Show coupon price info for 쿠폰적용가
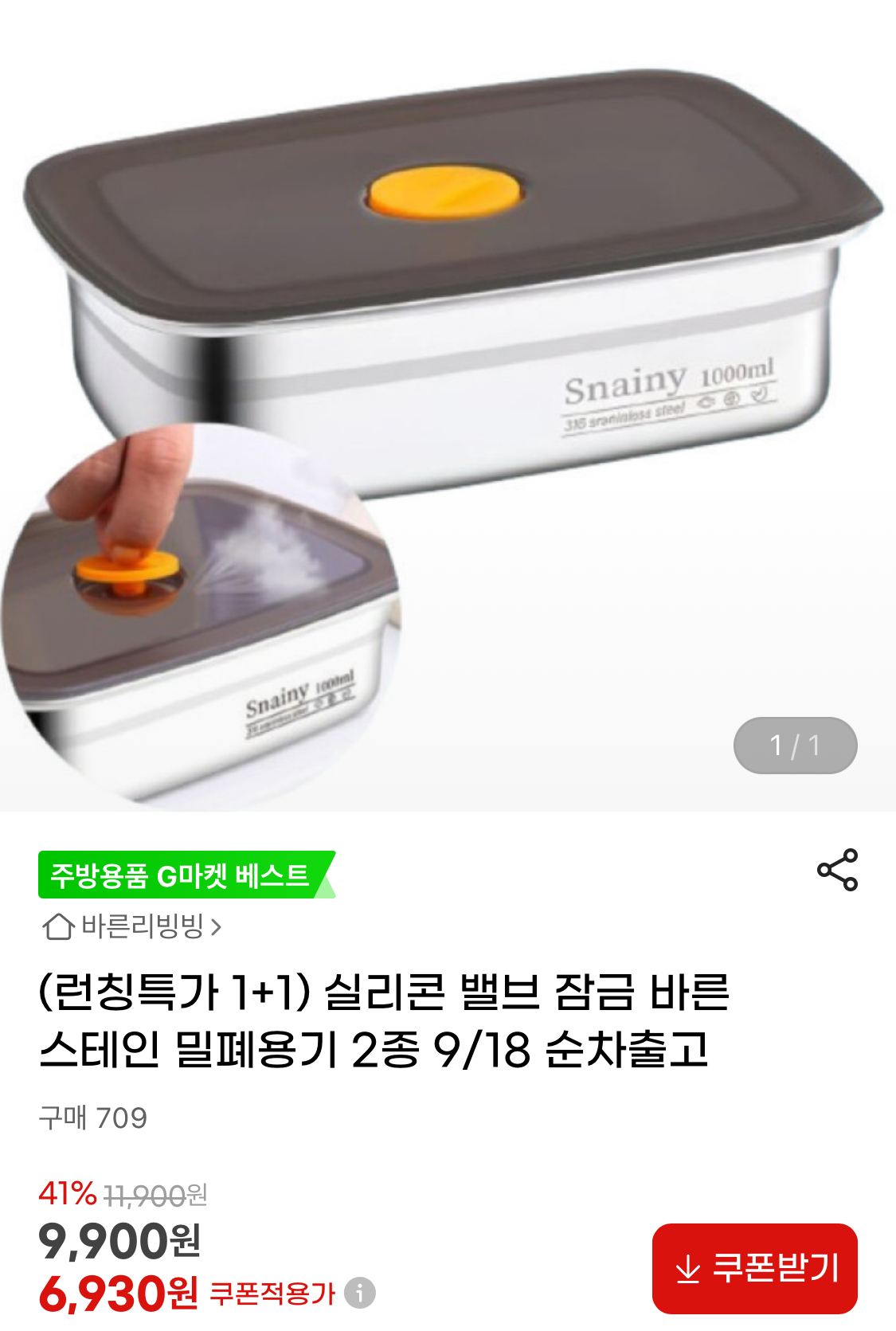896x1331 pixels. tap(360, 1293)
